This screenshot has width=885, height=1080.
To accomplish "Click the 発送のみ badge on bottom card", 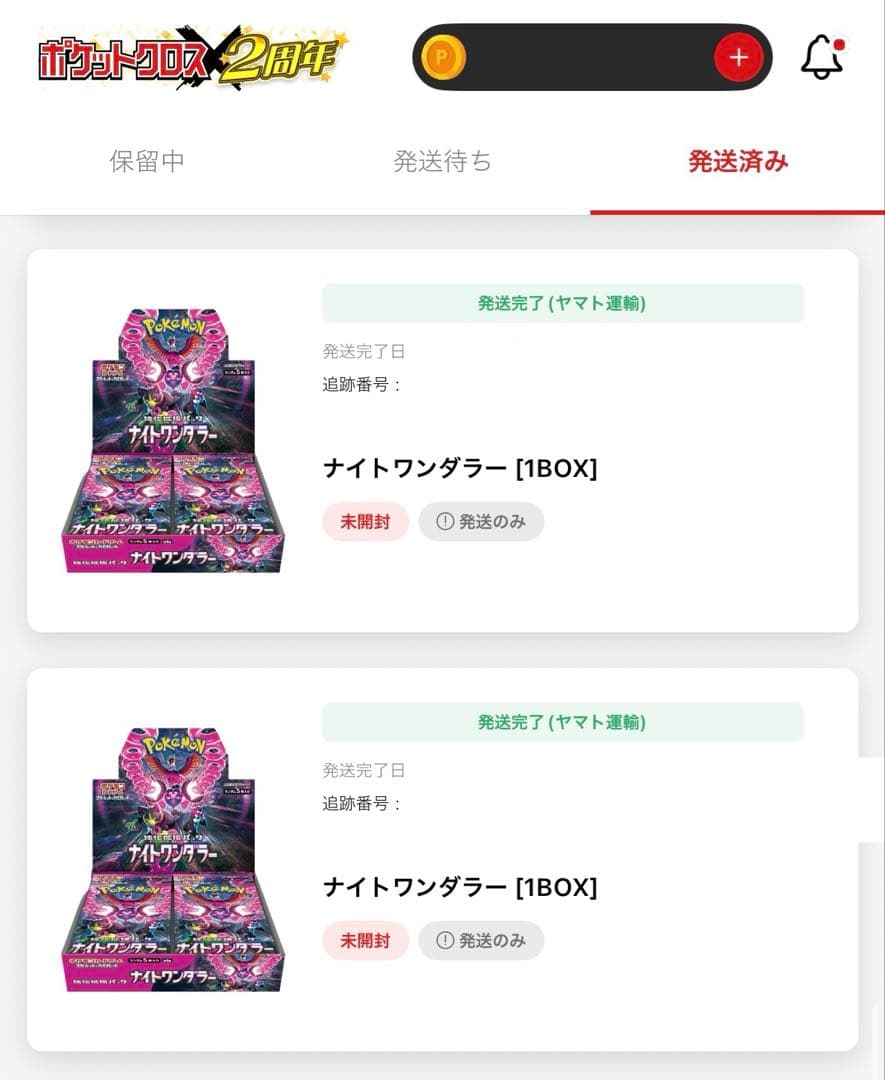I will [x=481, y=940].
